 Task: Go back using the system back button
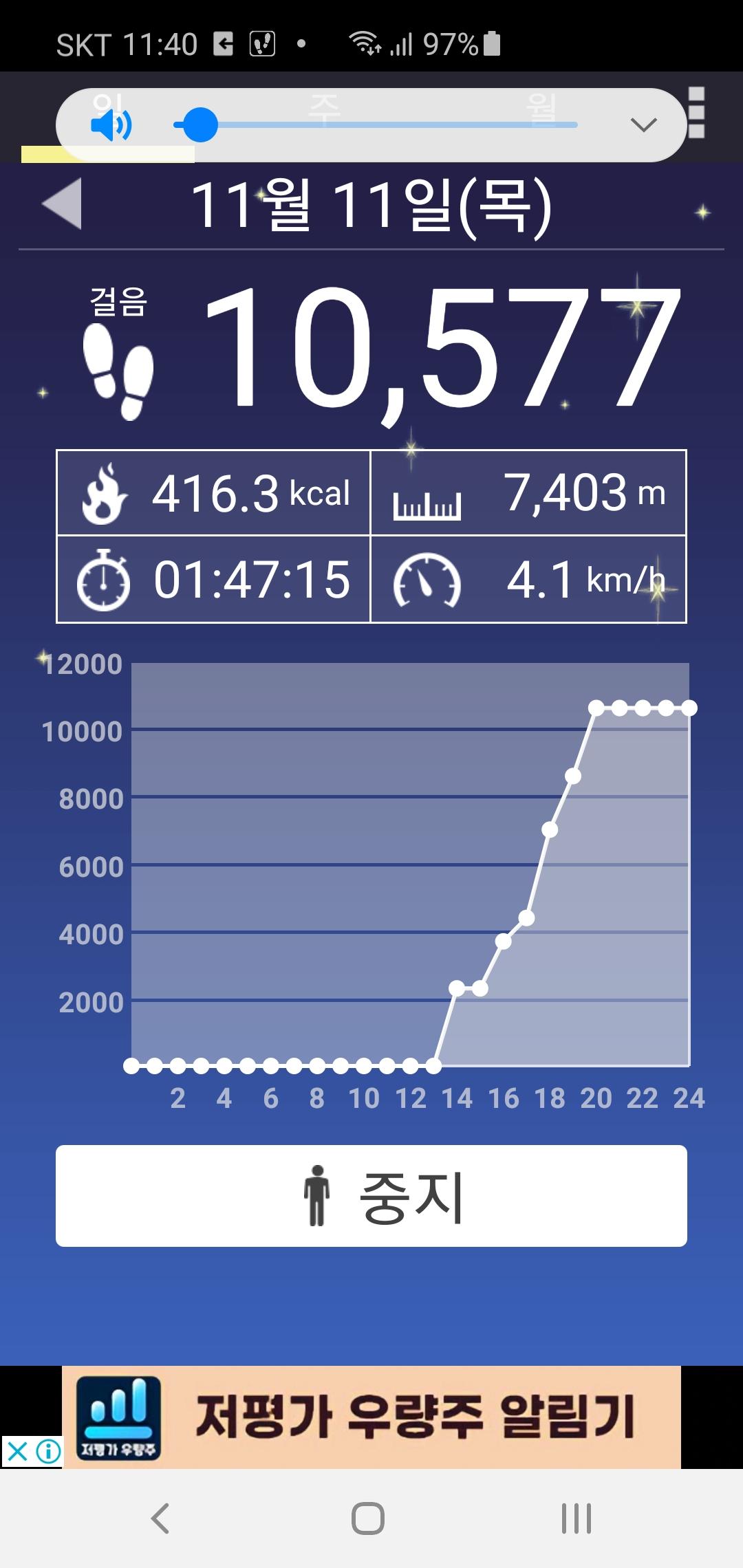(x=160, y=1518)
